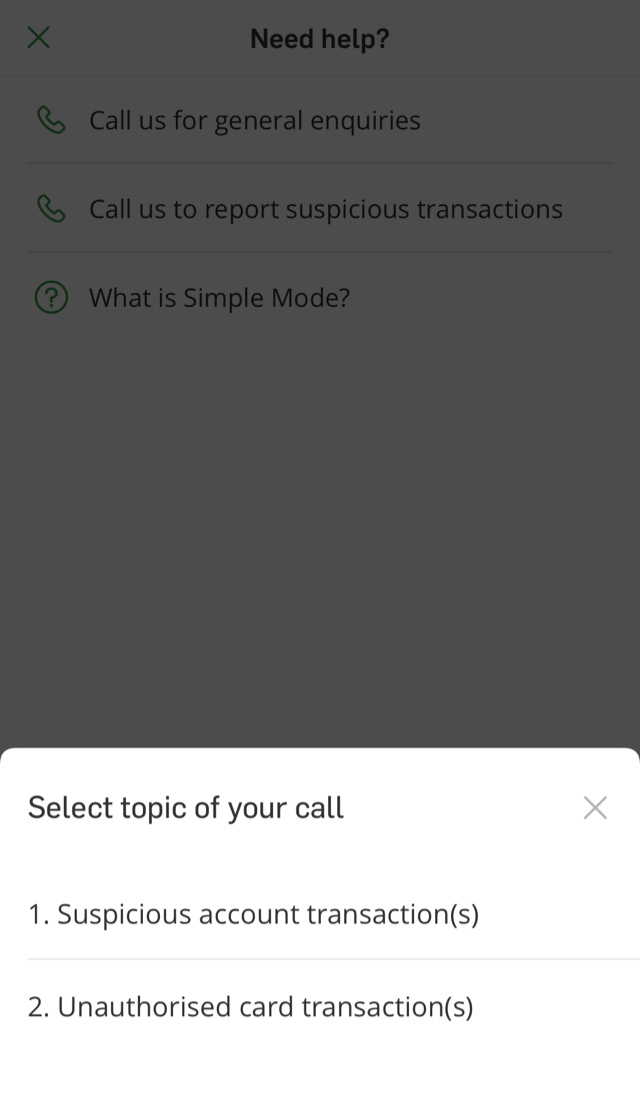
Task: Open What is Simple Mode help
Action: (320, 297)
